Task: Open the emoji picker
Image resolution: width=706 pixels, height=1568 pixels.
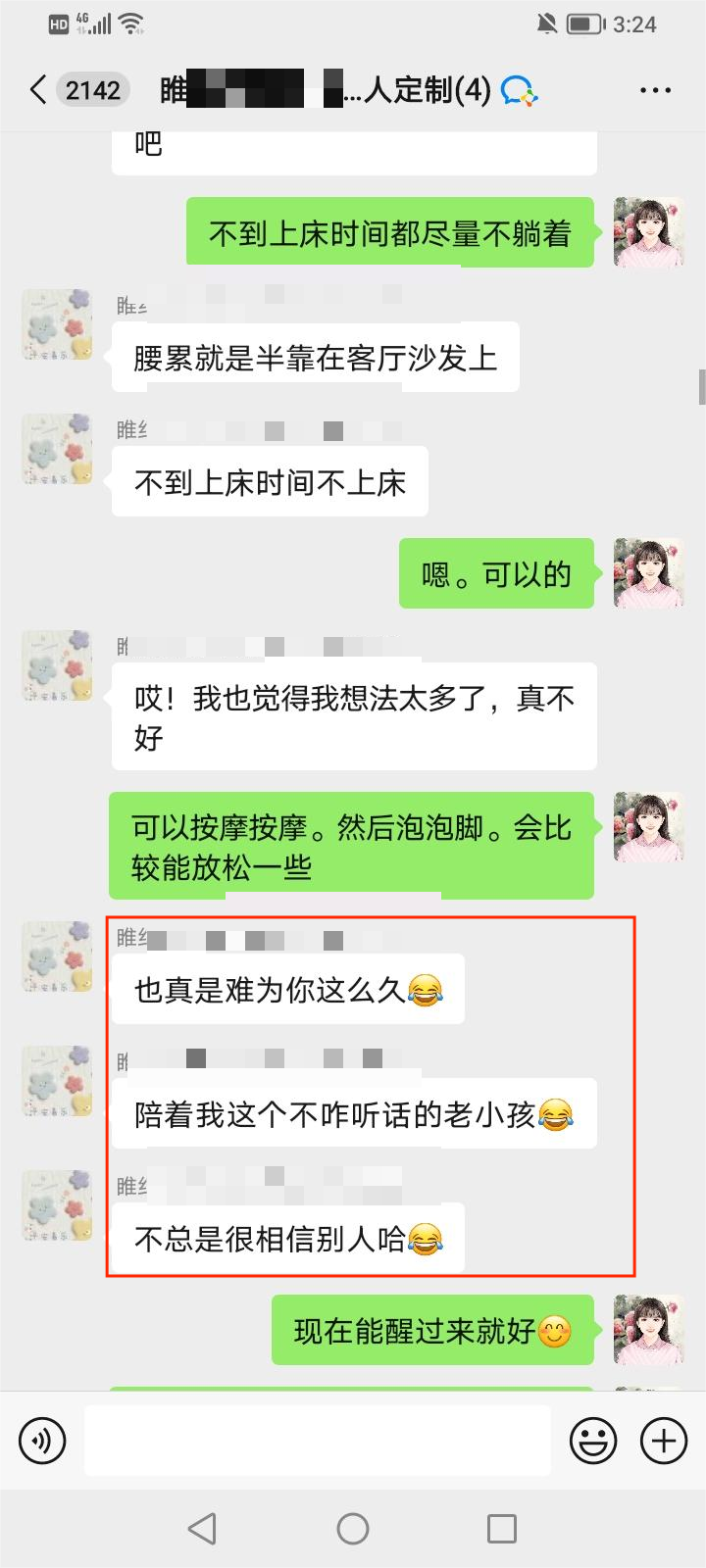Action: pyautogui.click(x=593, y=1441)
